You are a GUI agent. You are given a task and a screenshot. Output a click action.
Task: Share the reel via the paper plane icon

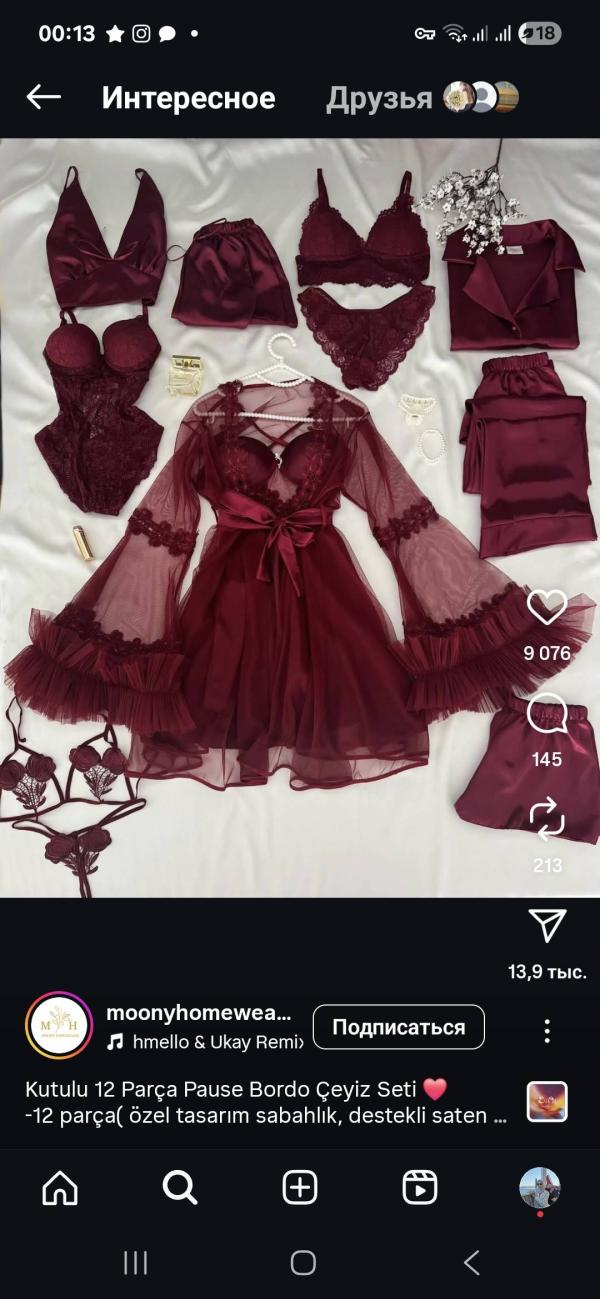(x=547, y=925)
